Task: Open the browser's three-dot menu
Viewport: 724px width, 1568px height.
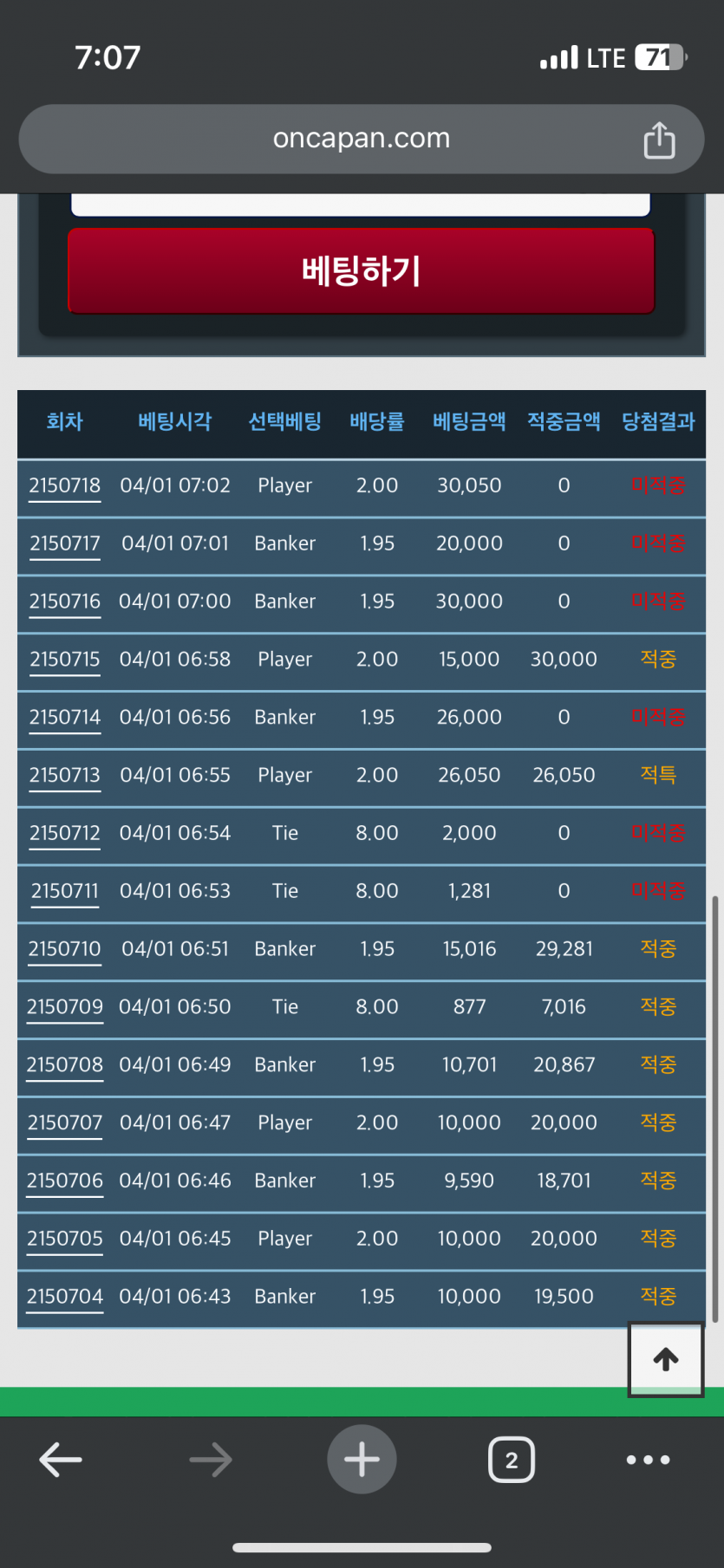Action: [x=648, y=1460]
